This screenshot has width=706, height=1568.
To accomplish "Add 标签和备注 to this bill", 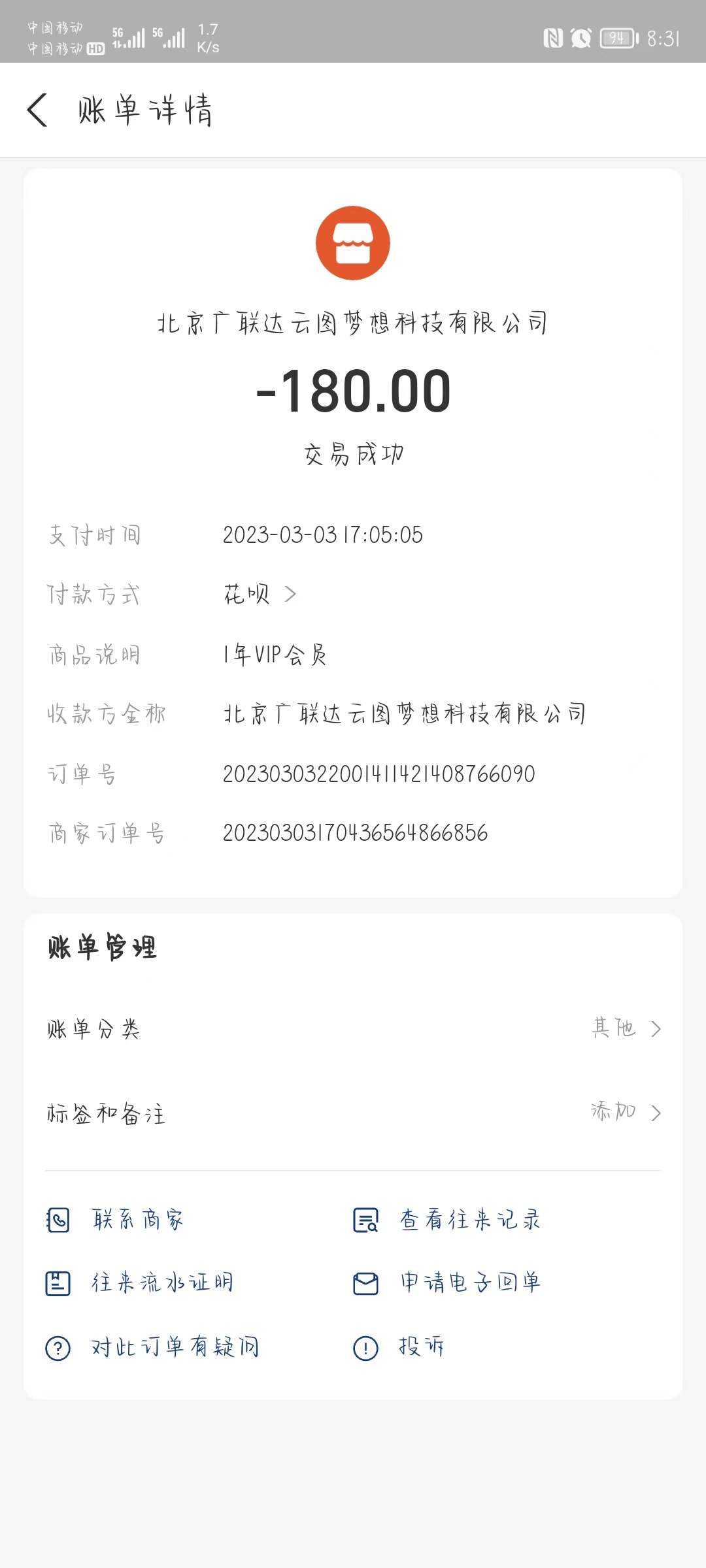I will pos(353,1113).
